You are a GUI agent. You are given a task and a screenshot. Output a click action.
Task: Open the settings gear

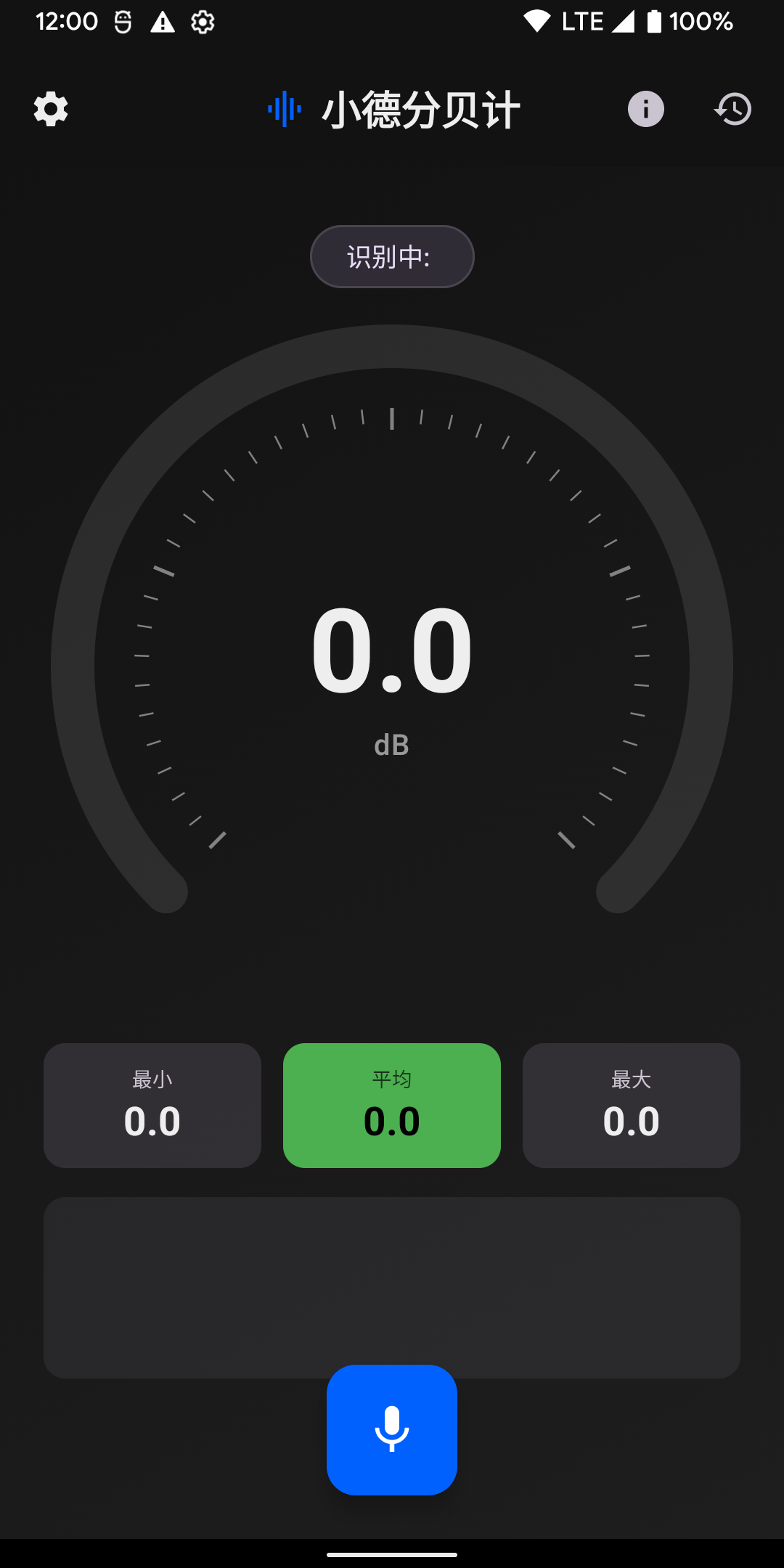(51, 110)
